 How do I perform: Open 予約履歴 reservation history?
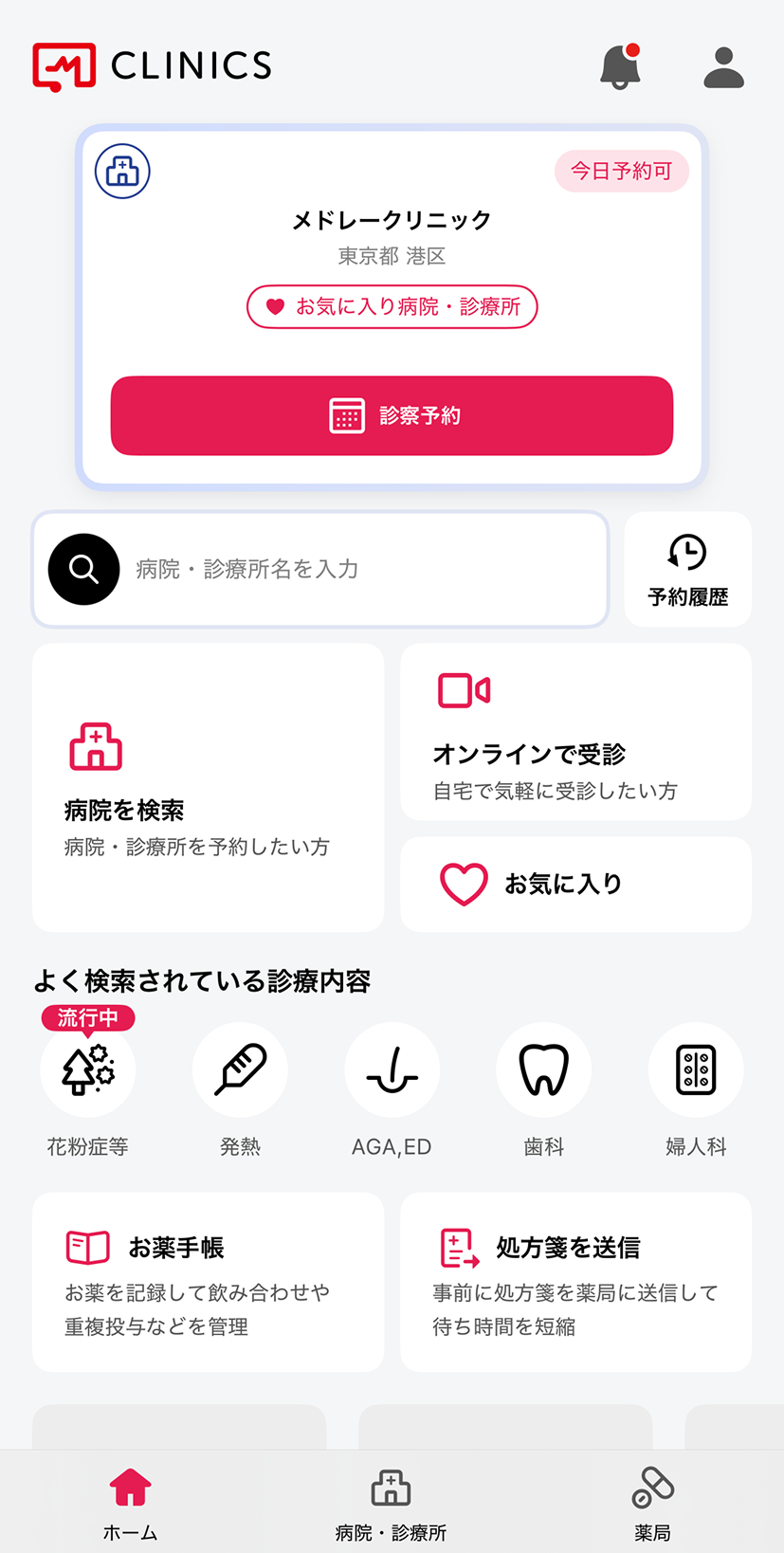click(688, 569)
